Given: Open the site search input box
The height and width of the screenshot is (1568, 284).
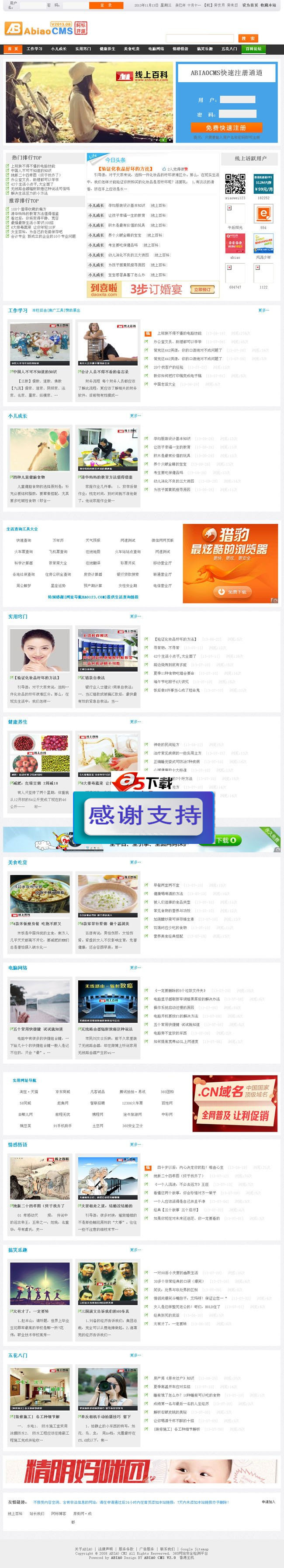Looking at the screenshot, I should click(x=200, y=38).
